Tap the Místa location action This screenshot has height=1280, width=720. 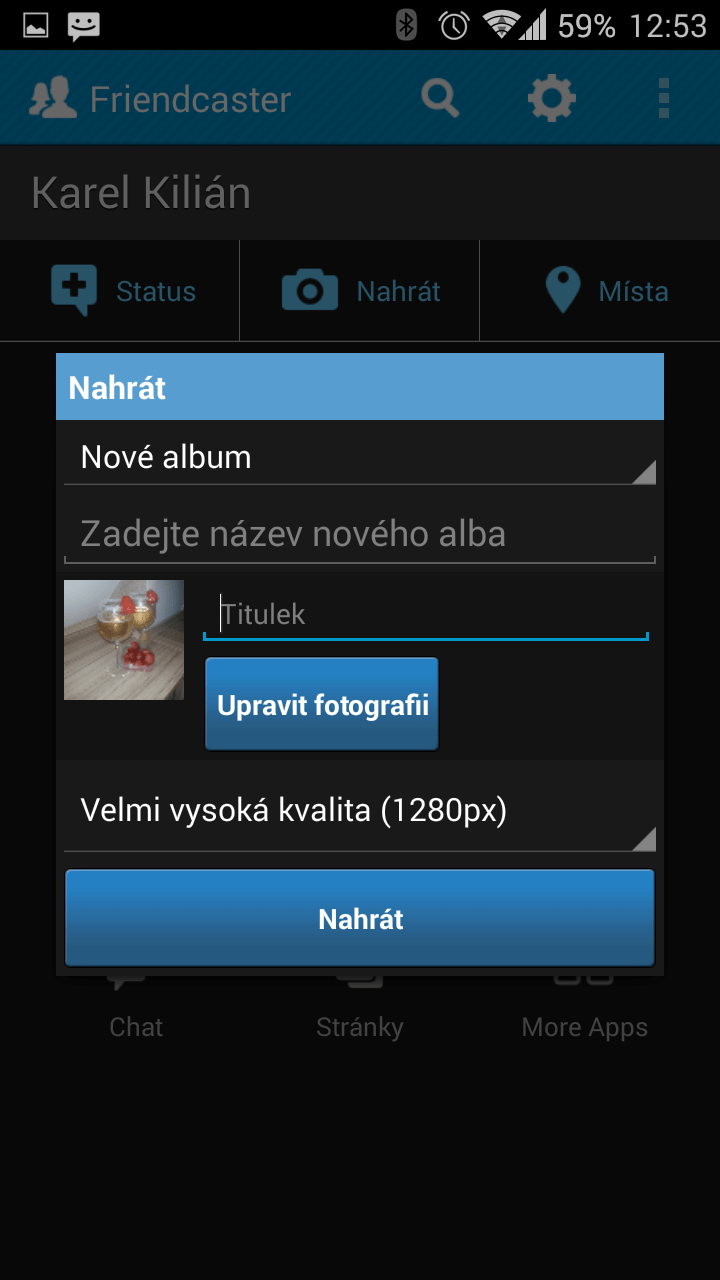[600, 291]
